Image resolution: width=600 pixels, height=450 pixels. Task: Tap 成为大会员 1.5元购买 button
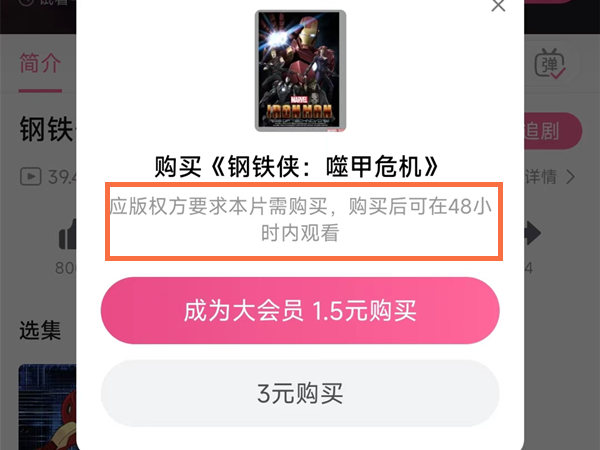click(x=300, y=311)
